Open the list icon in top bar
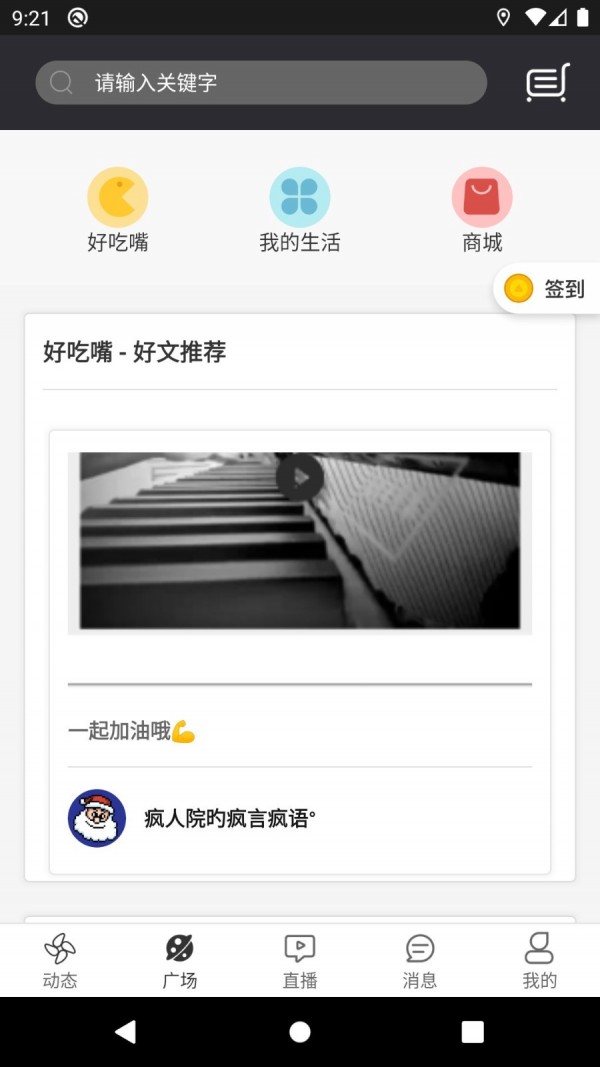The width and height of the screenshot is (600, 1067). coord(548,83)
